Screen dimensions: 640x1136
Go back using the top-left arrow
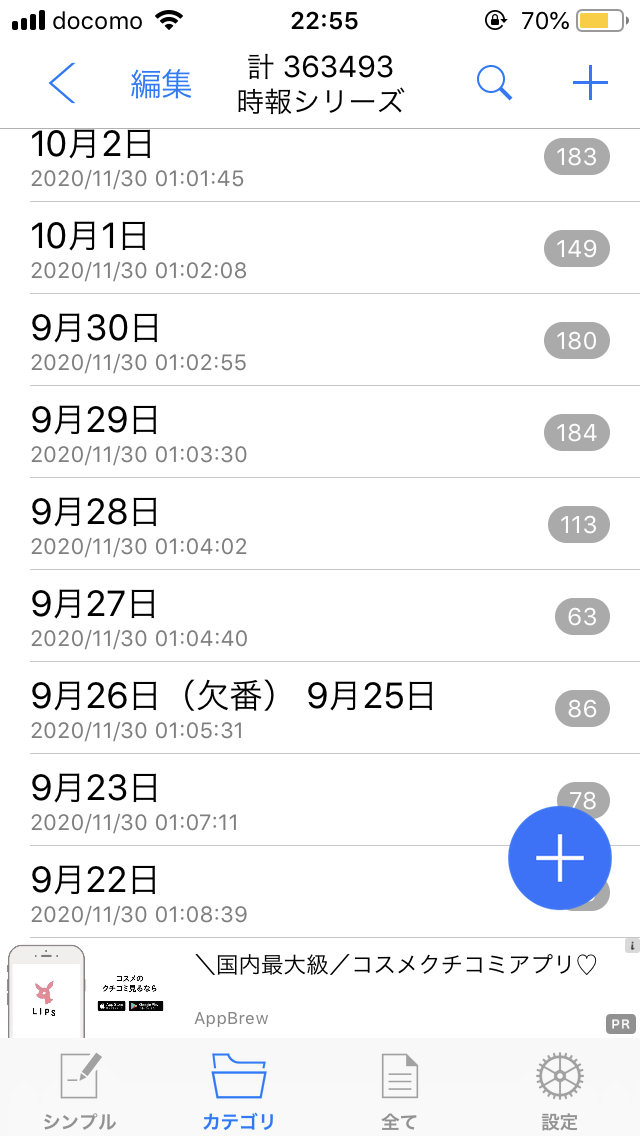62,83
